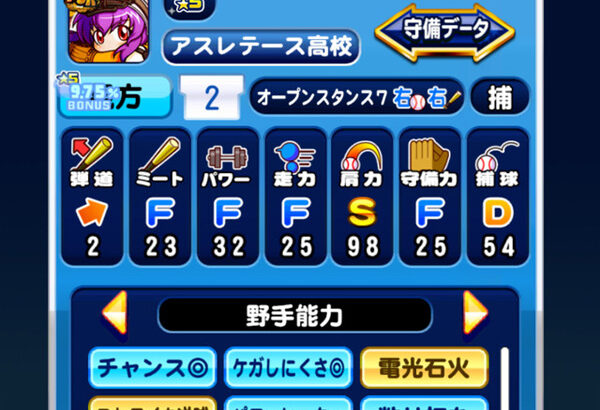Open the チャンス◎ ability chip
This screenshot has height=410, width=600.
coord(152,367)
